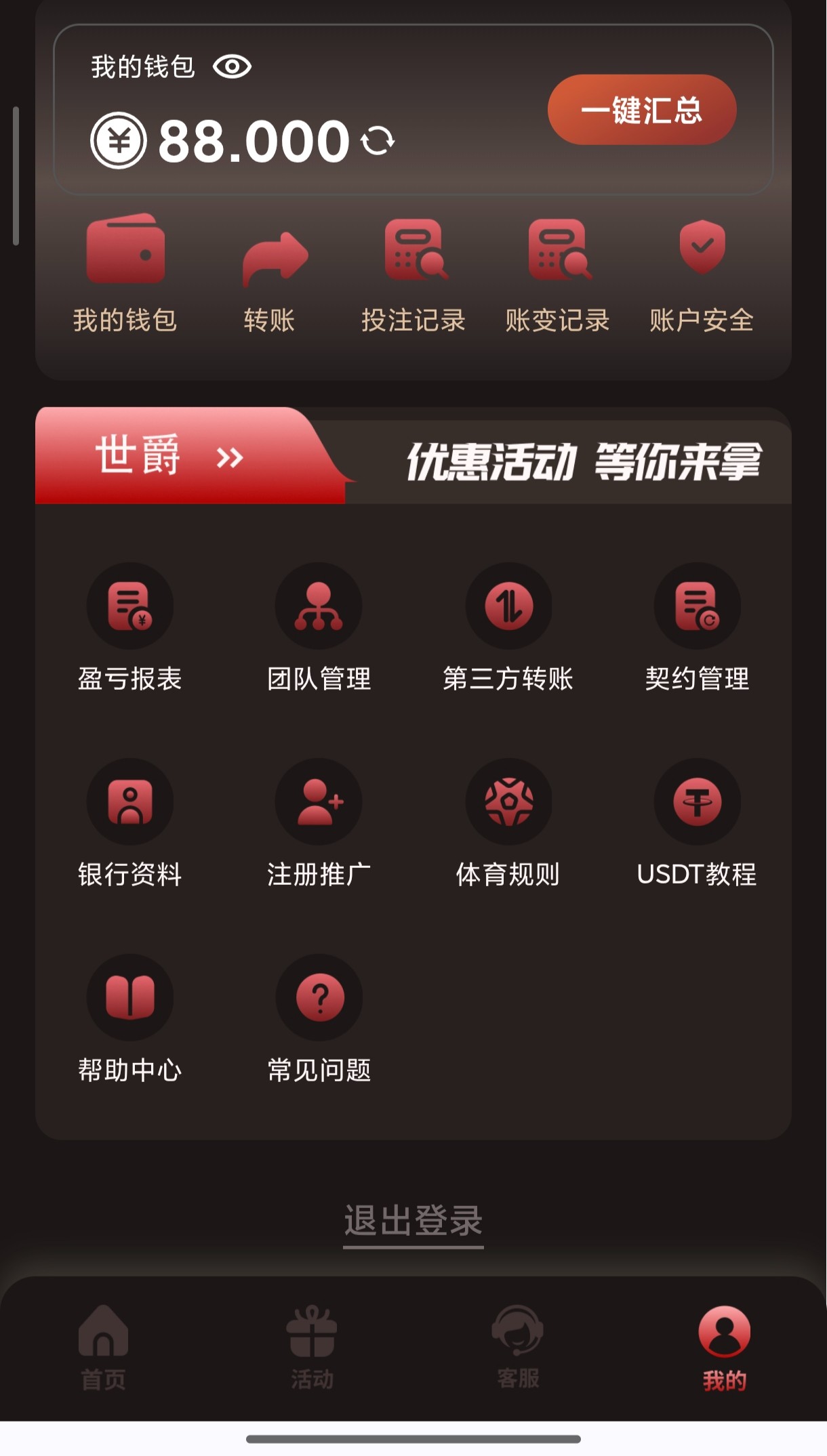Go to 账户安全 settings
The height and width of the screenshot is (1456, 827).
[x=702, y=273]
